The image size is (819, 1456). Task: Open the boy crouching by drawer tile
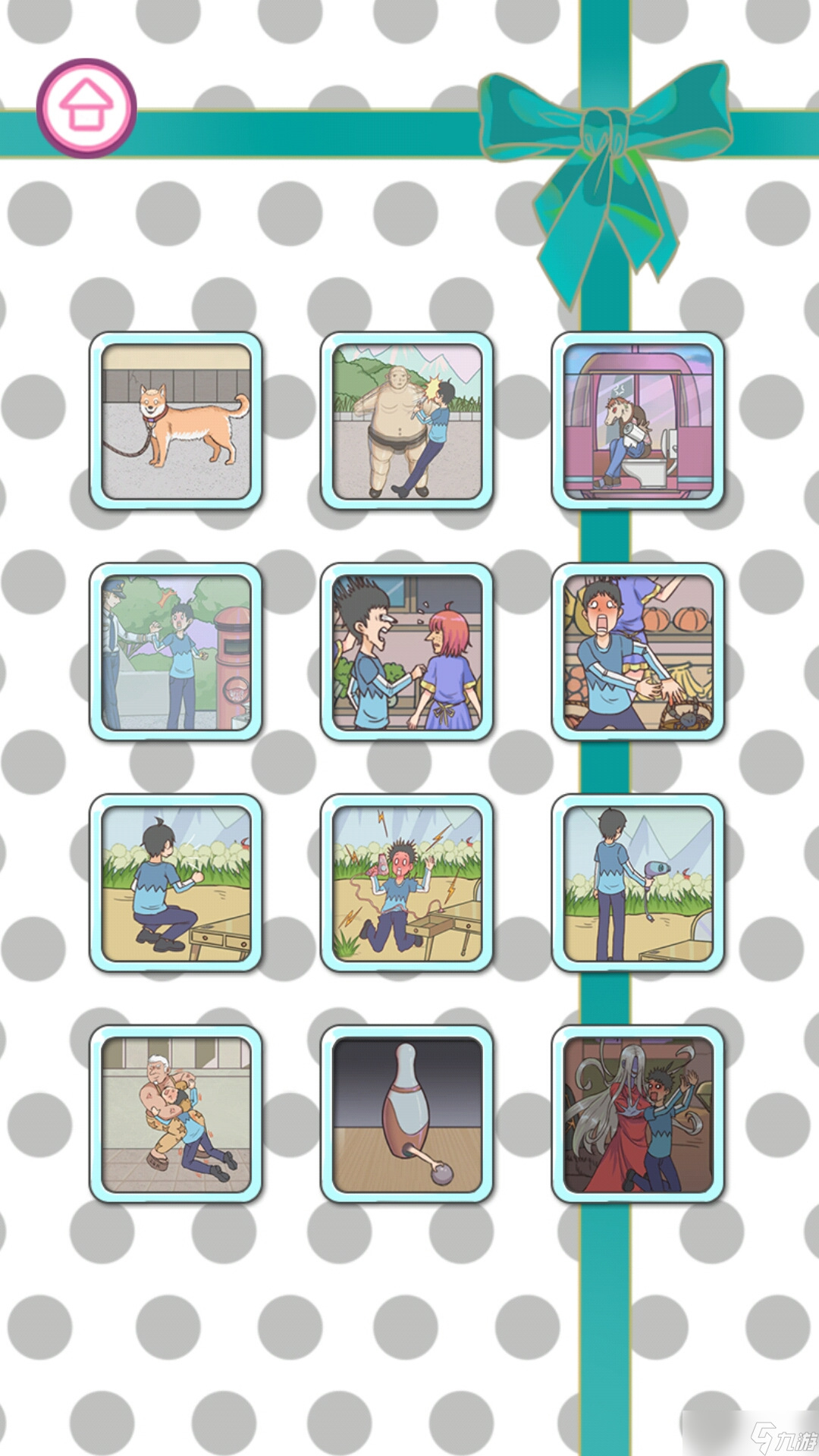pos(176,883)
